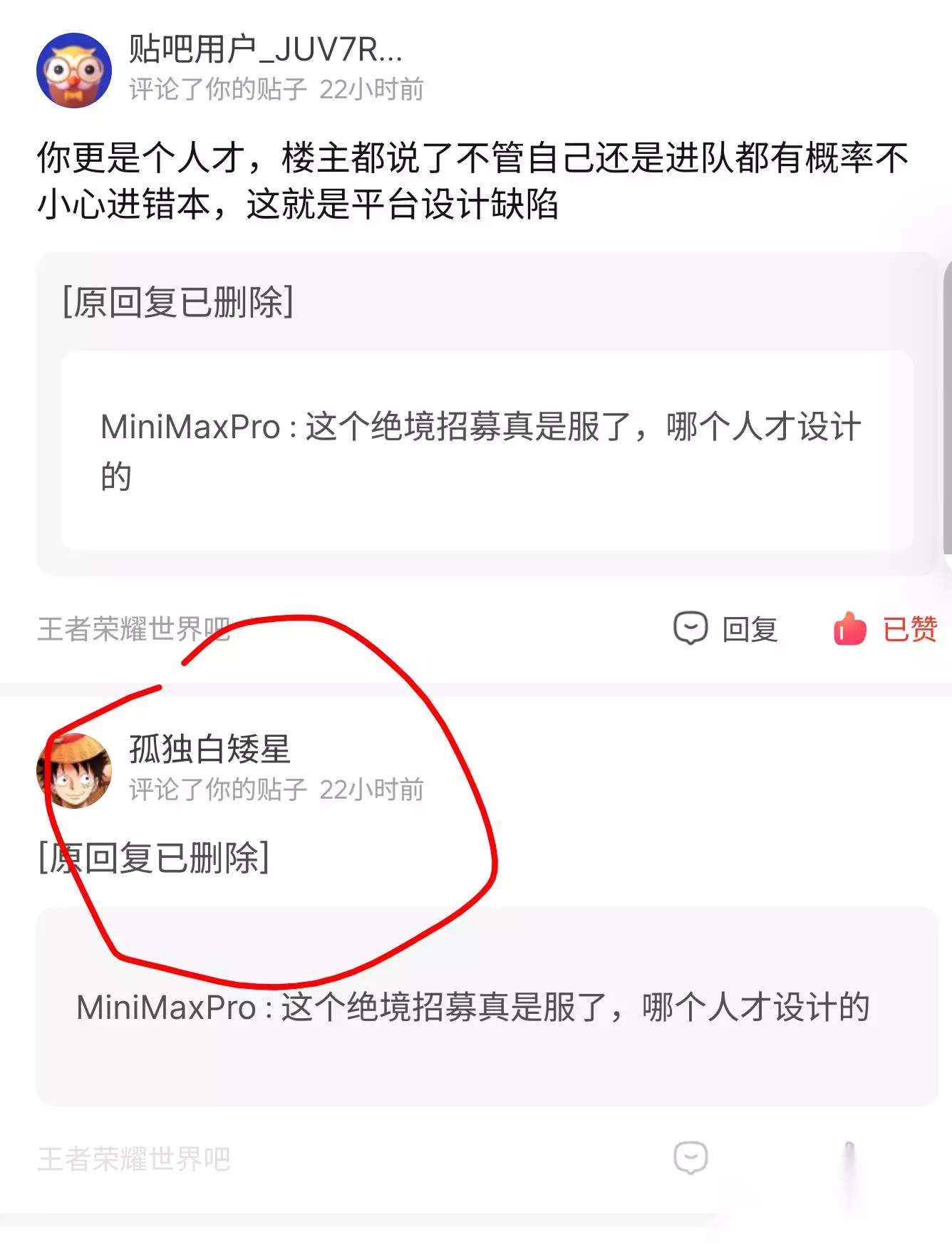This screenshot has width=952, height=1259.
Task: Tap reply icon under 孤独白矮星's comment
Action: [690, 1158]
